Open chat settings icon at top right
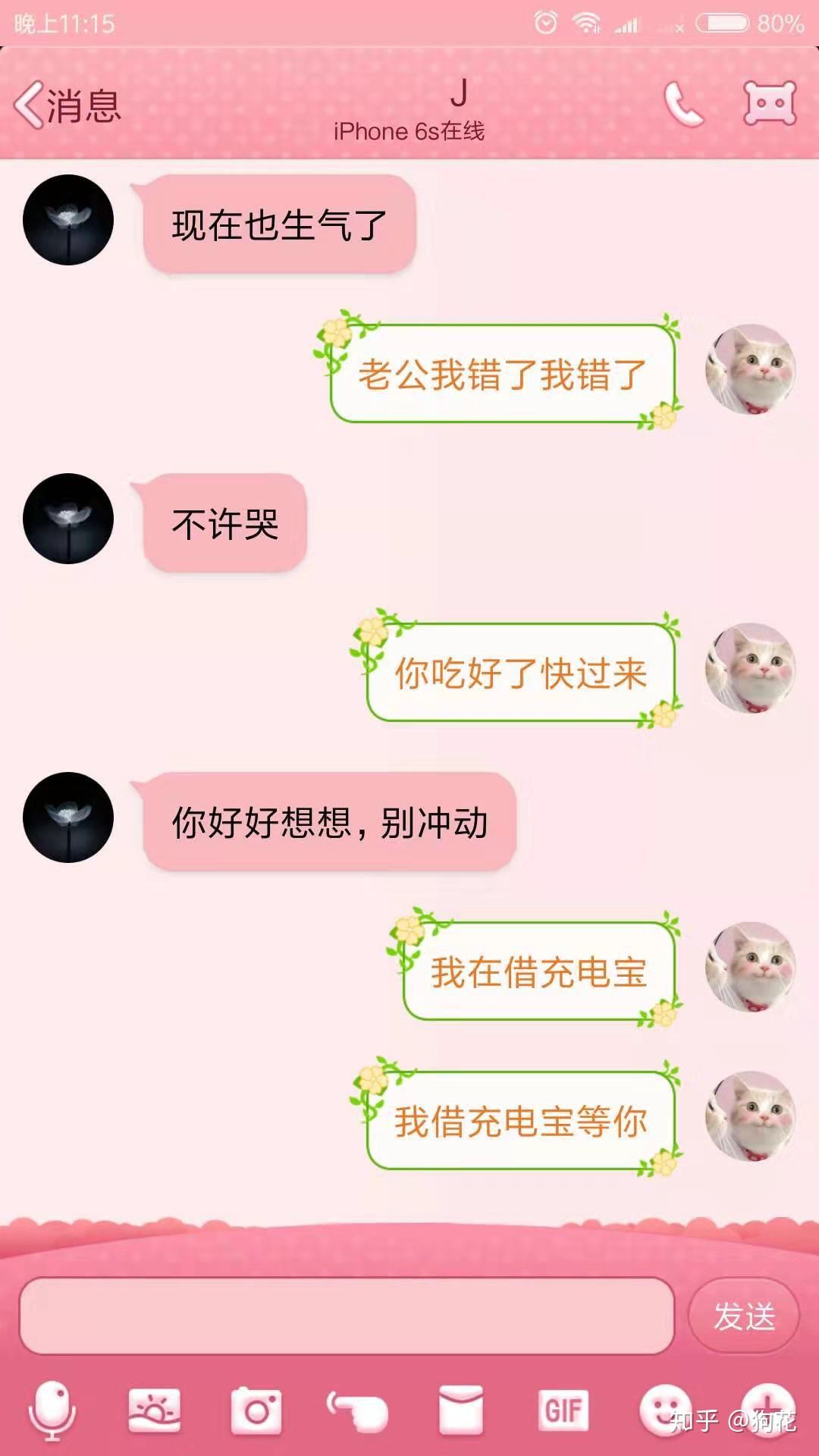 tap(770, 103)
